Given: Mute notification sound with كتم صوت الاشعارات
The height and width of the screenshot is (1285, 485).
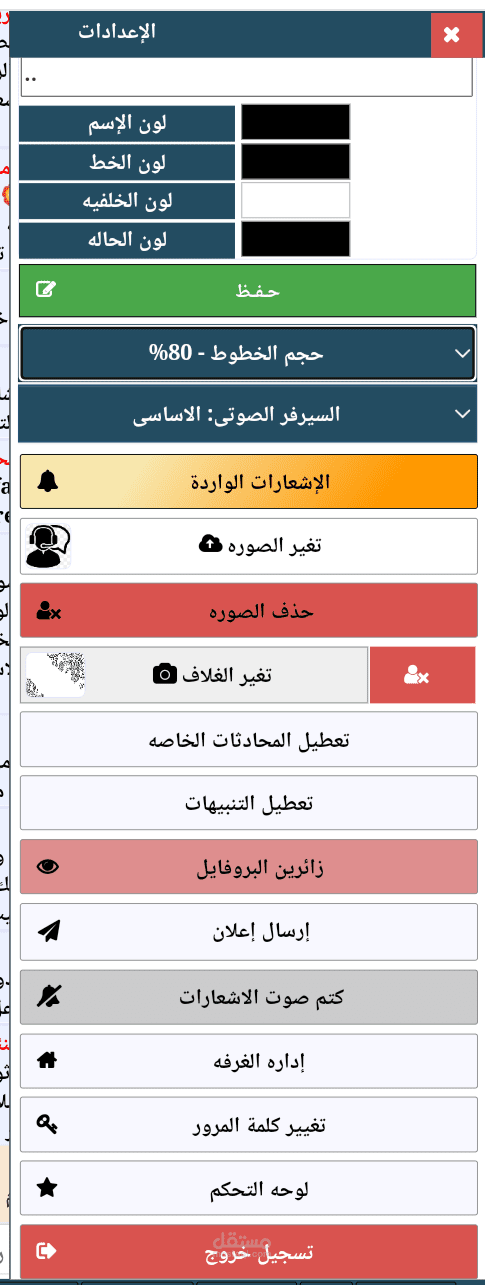Looking at the screenshot, I should (x=248, y=996).
